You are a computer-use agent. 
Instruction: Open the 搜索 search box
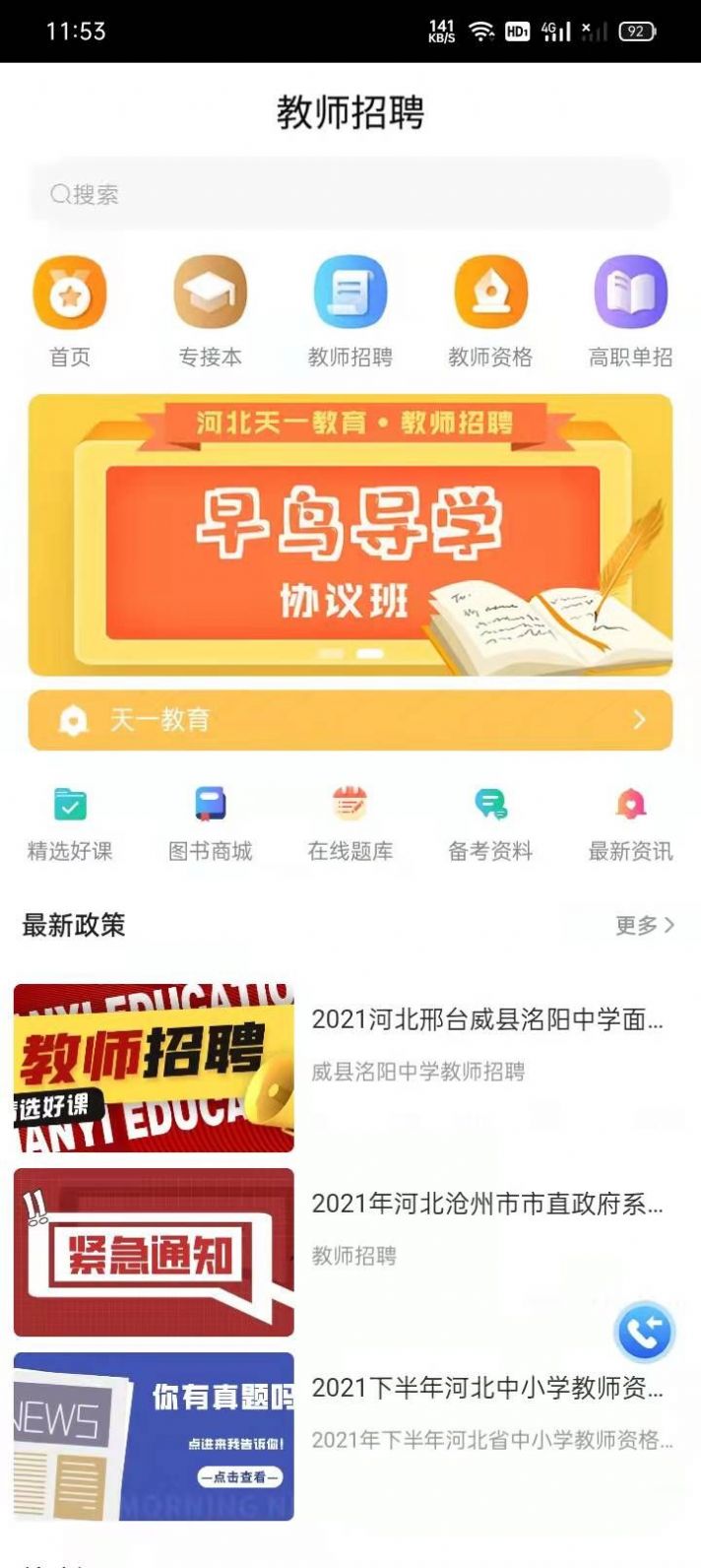coord(350,194)
